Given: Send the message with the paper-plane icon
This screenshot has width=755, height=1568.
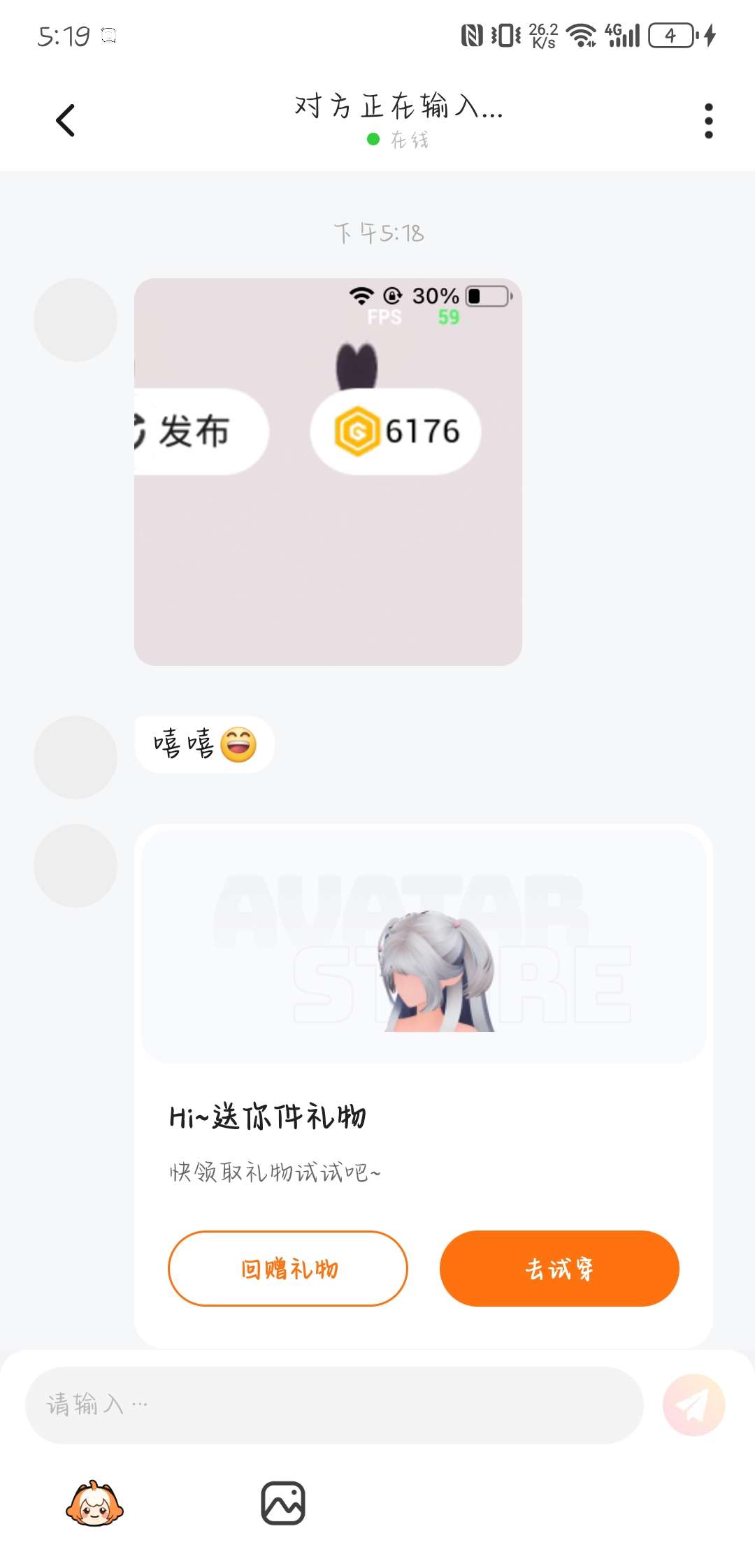Looking at the screenshot, I should tap(693, 1405).
